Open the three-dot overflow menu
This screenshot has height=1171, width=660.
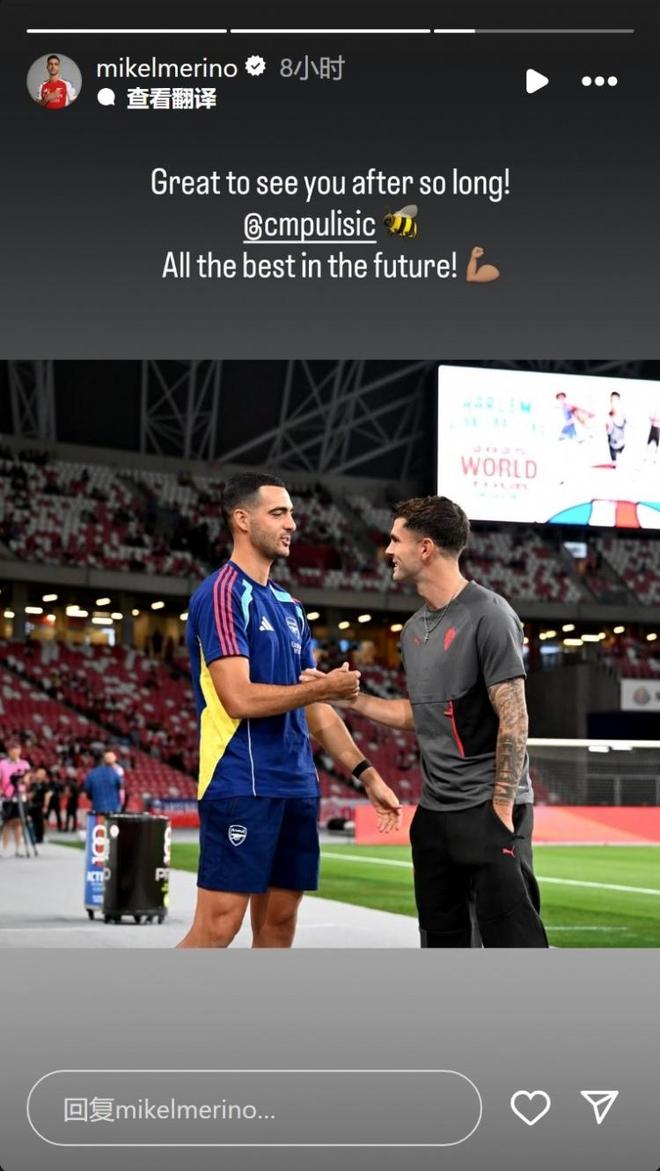point(599,81)
